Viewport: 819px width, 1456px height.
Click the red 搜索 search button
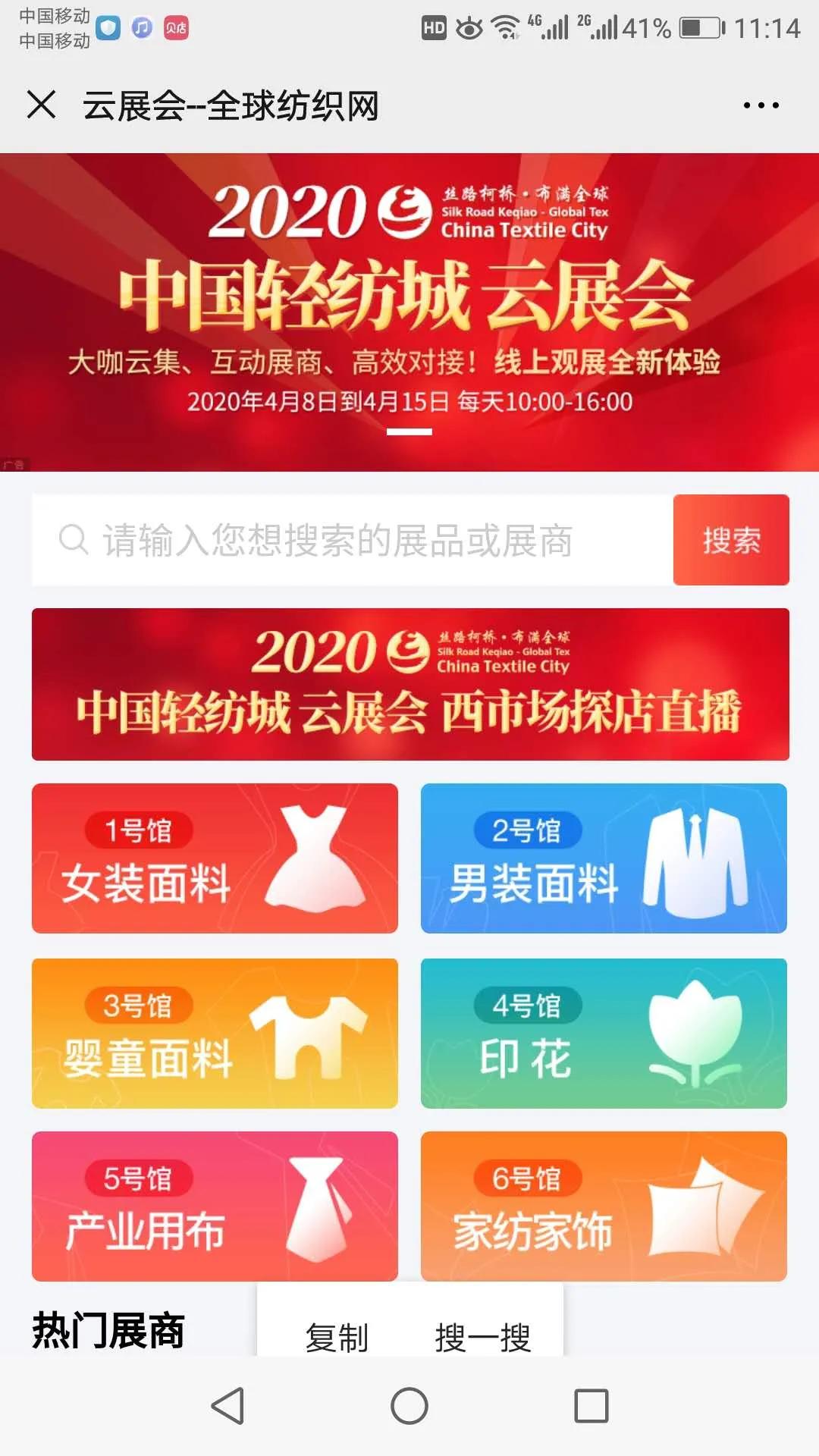coord(730,540)
